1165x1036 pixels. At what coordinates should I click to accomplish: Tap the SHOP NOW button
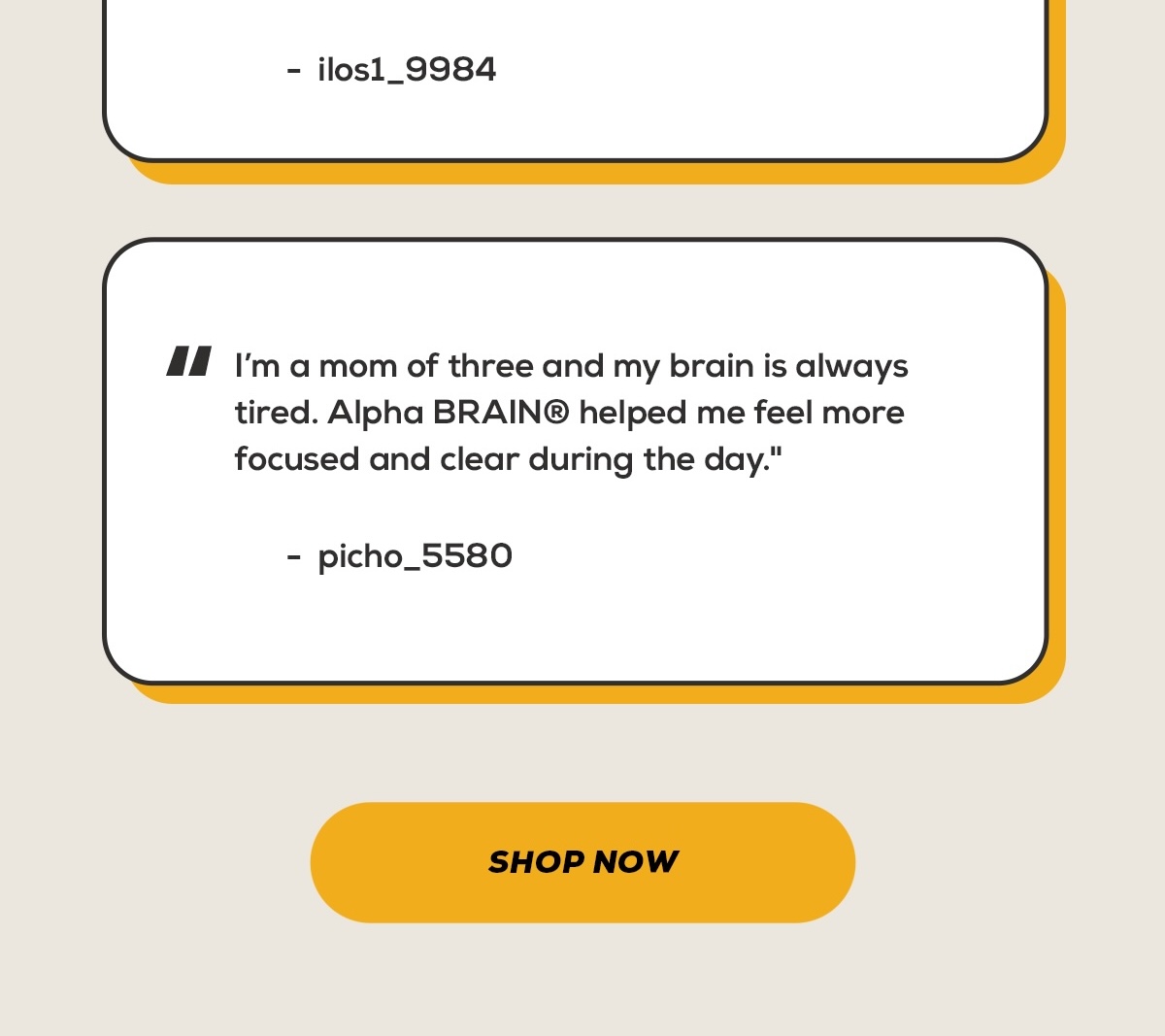coord(582,862)
